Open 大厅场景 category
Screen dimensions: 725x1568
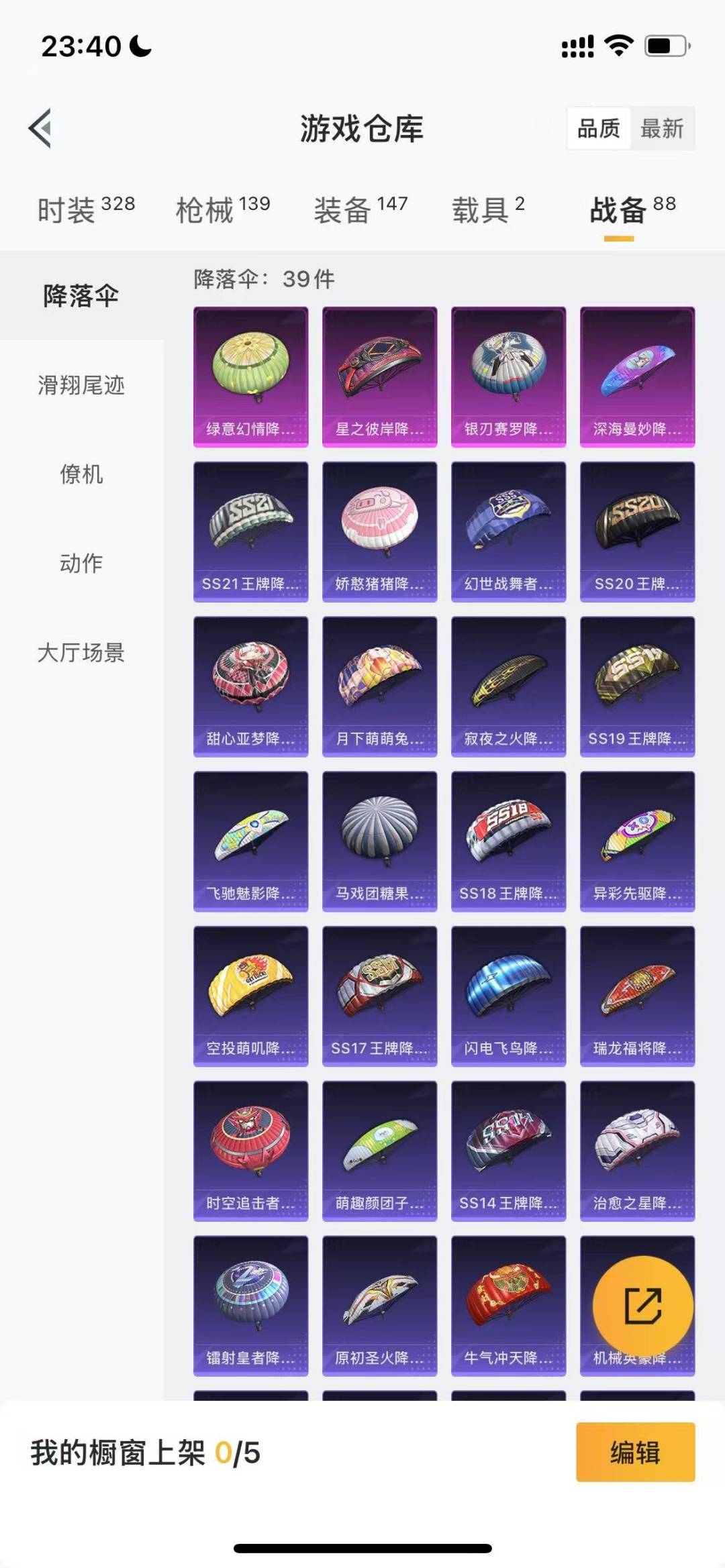pyautogui.click(x=81, y=652)
